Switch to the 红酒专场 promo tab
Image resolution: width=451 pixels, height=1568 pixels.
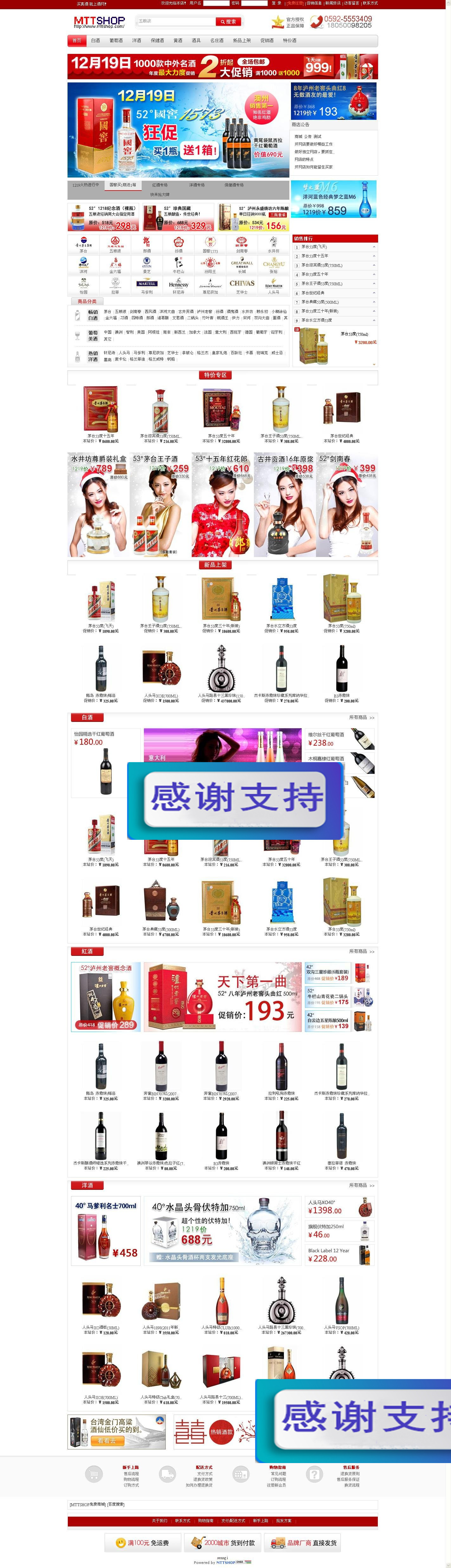(x=159, y=185)
